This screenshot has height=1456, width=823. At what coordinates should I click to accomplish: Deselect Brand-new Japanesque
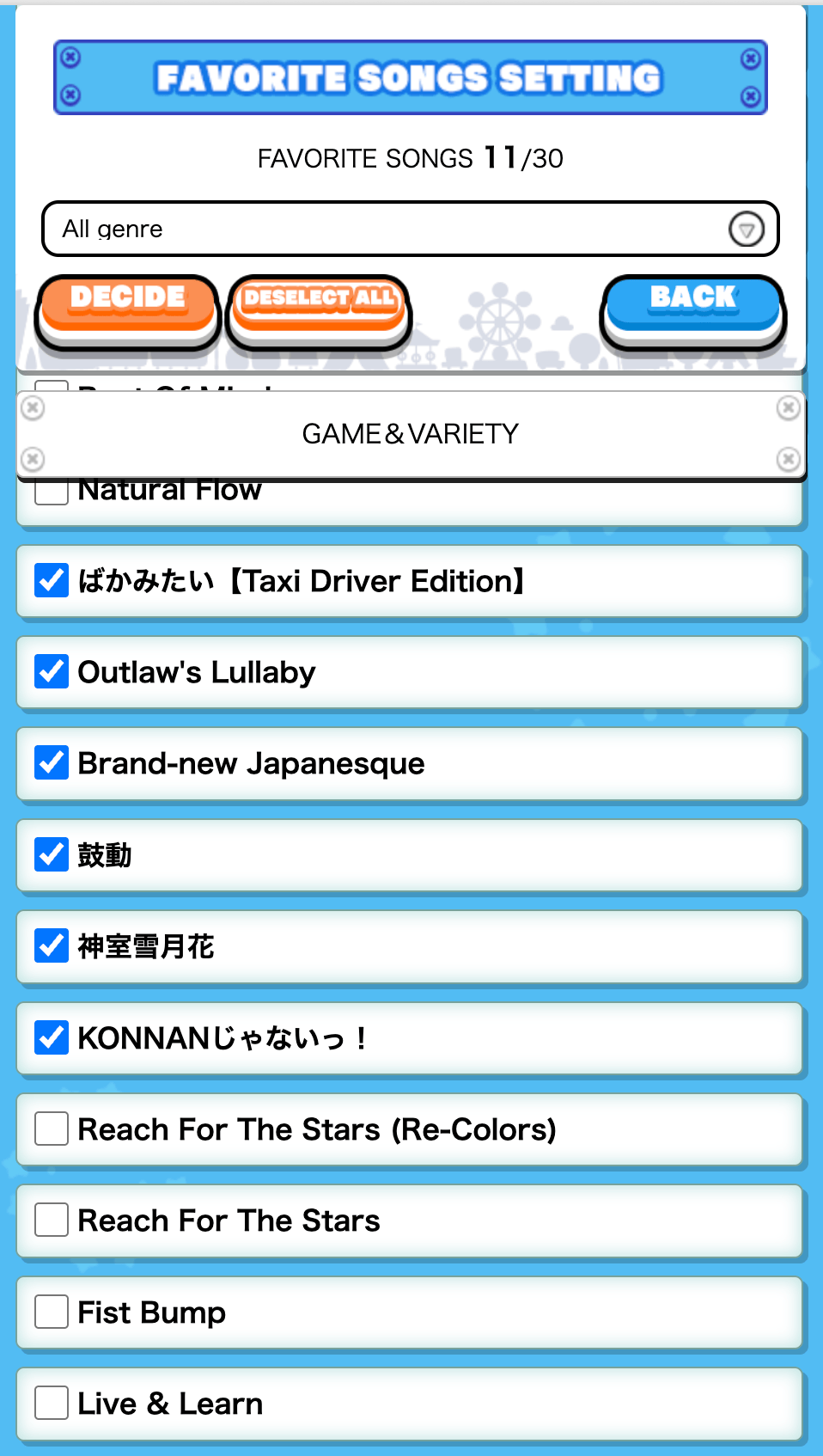click(52, 763)
